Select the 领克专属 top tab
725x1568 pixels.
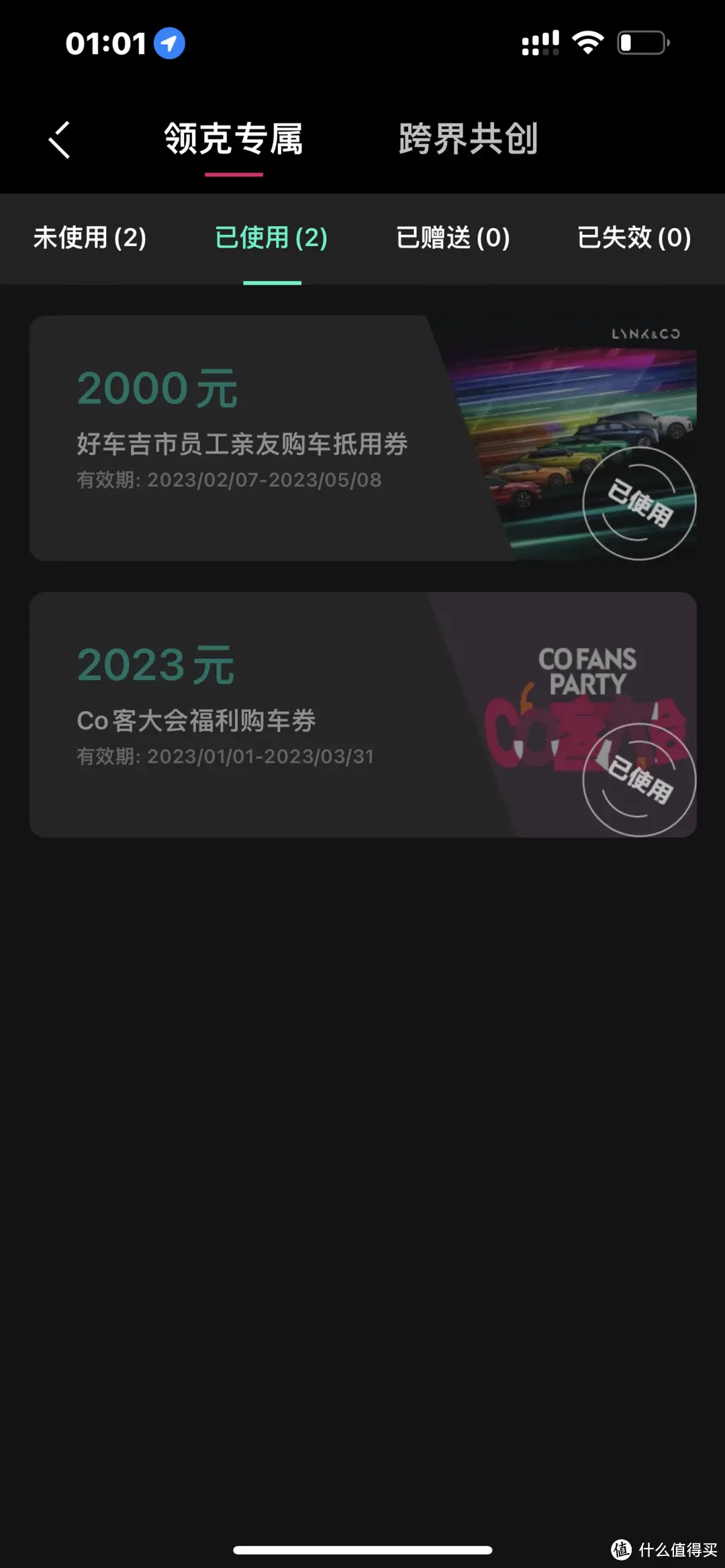point(234,140)
